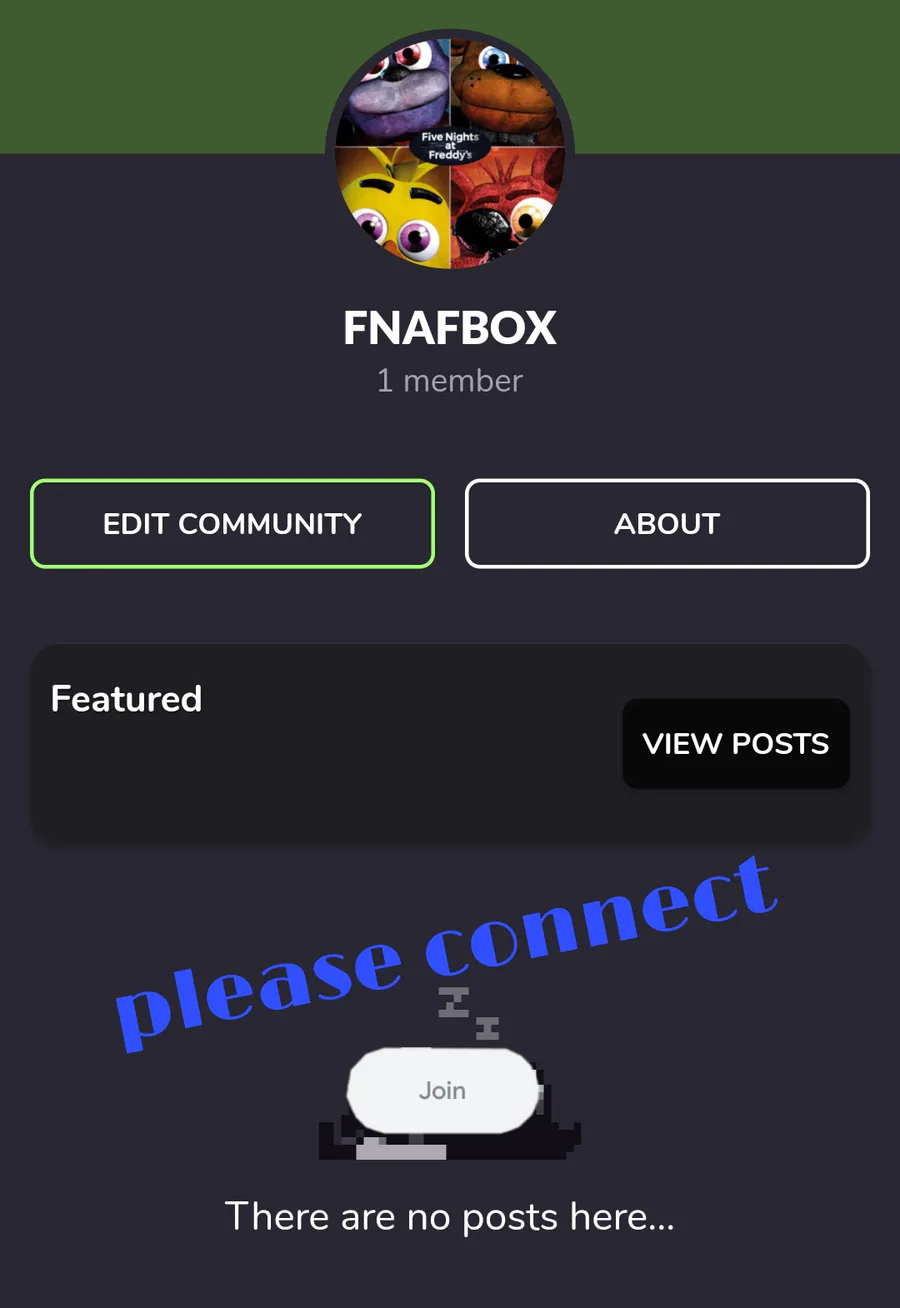
Task: Open Edit Community settings
Action: (232, 524)
